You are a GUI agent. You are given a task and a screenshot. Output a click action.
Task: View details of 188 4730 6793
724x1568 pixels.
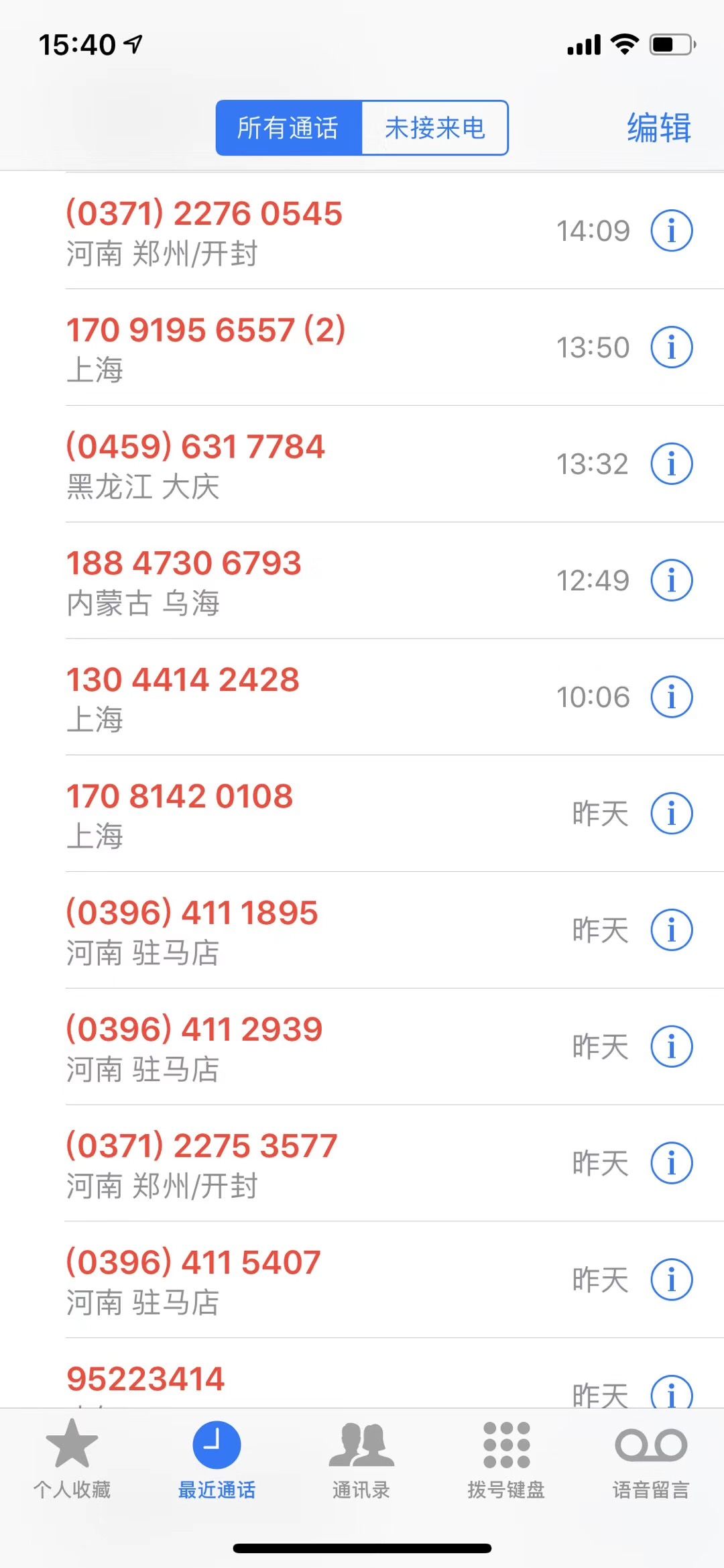pos(671,581)
